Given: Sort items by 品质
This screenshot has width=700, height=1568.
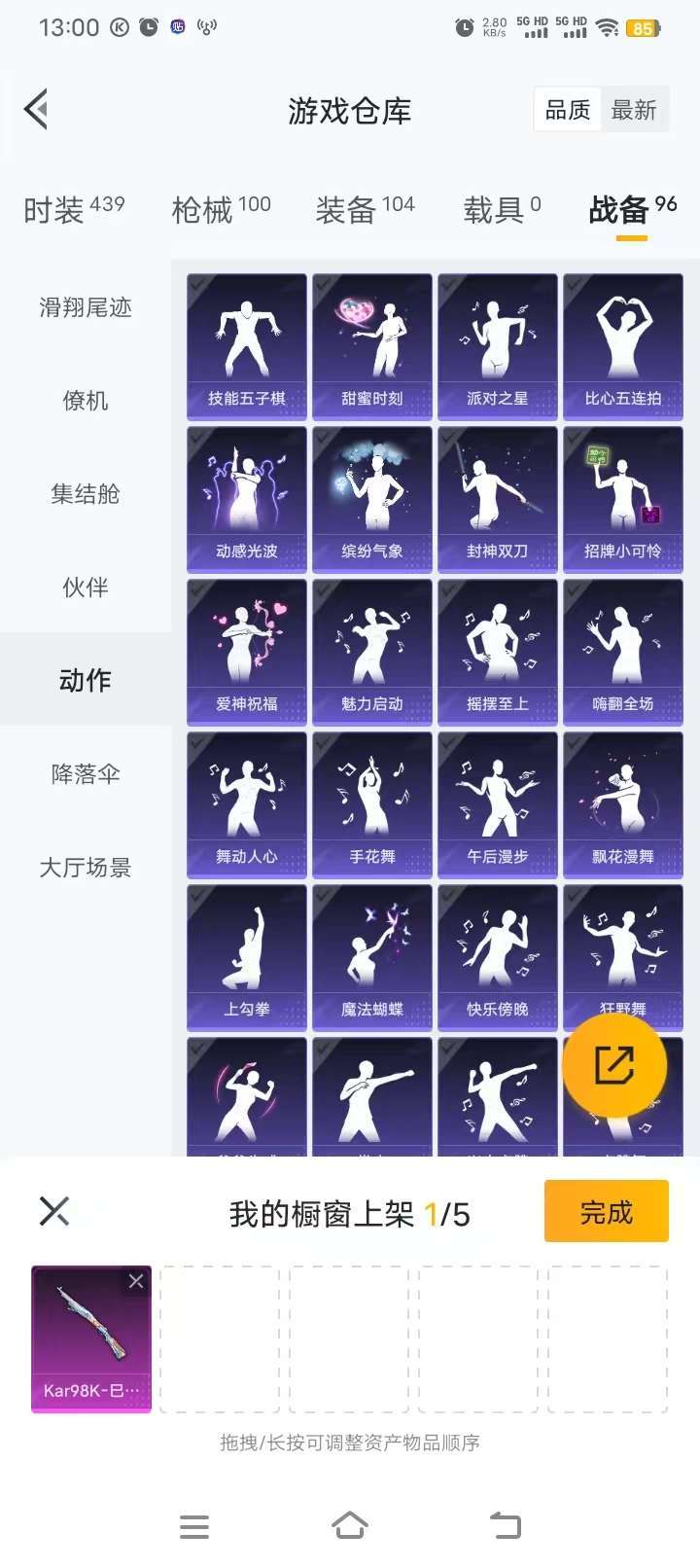Looking at the screenshot, I should tap(568, 110).
